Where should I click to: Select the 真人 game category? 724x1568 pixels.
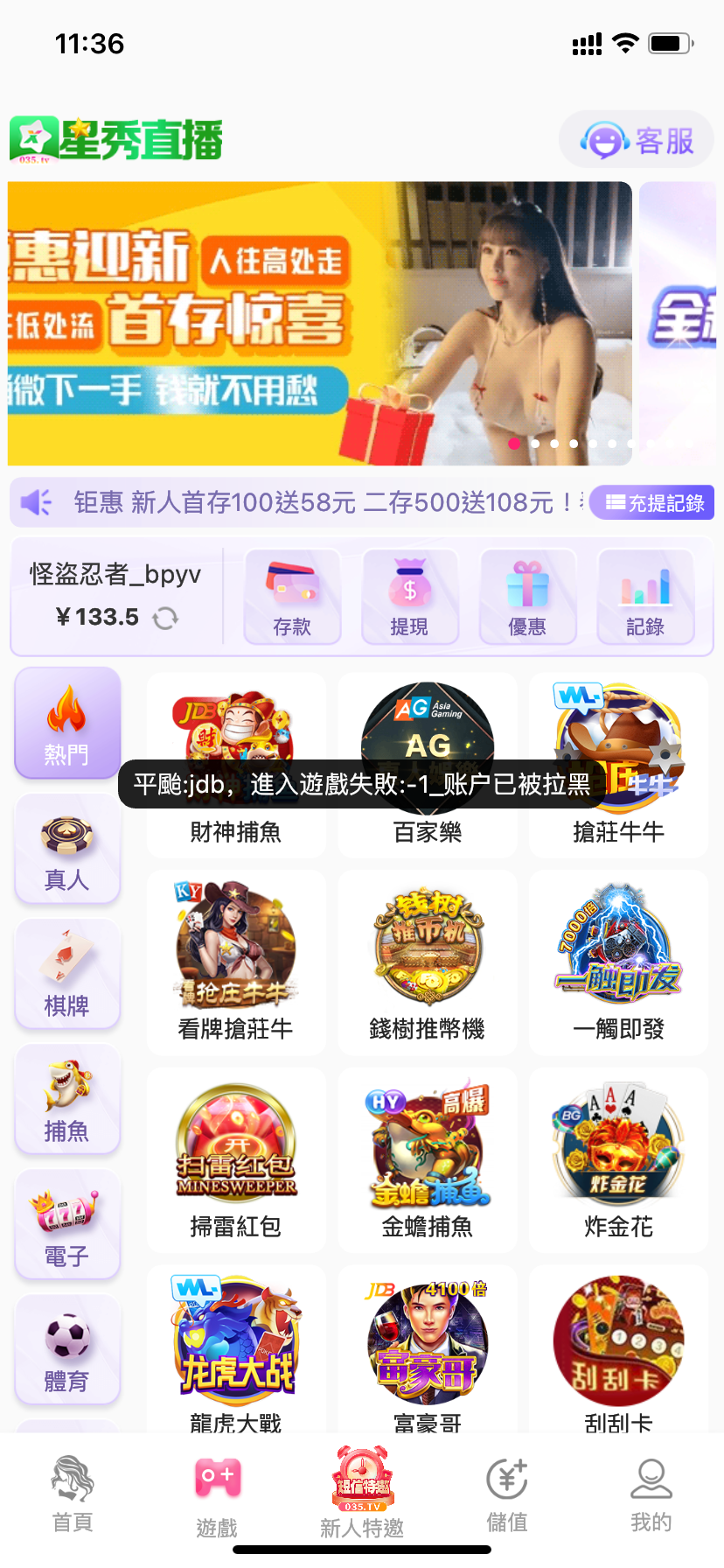click(67, 850)
